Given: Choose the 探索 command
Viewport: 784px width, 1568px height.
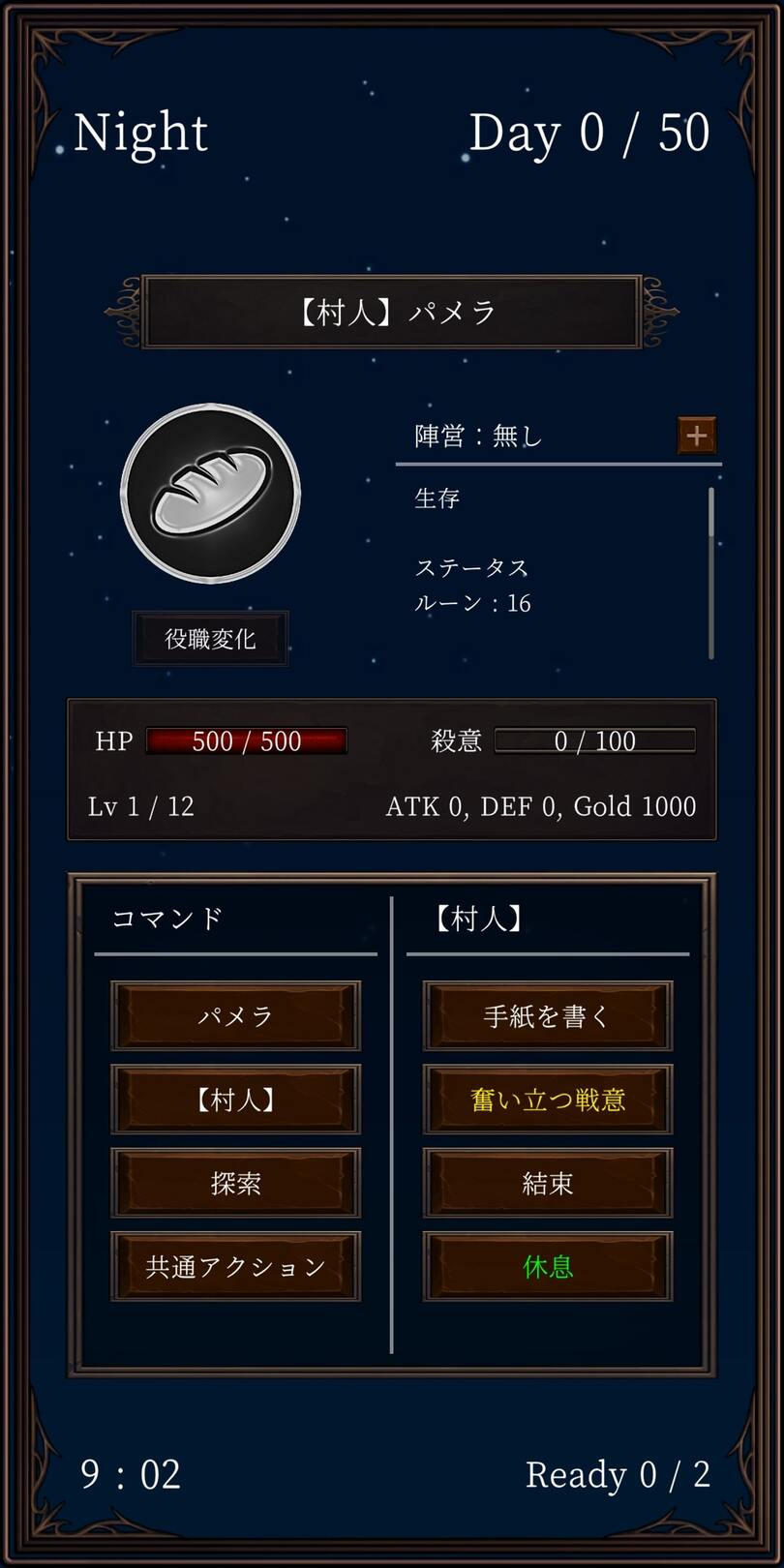Looking at the screenshot, I should (235, 1183).
